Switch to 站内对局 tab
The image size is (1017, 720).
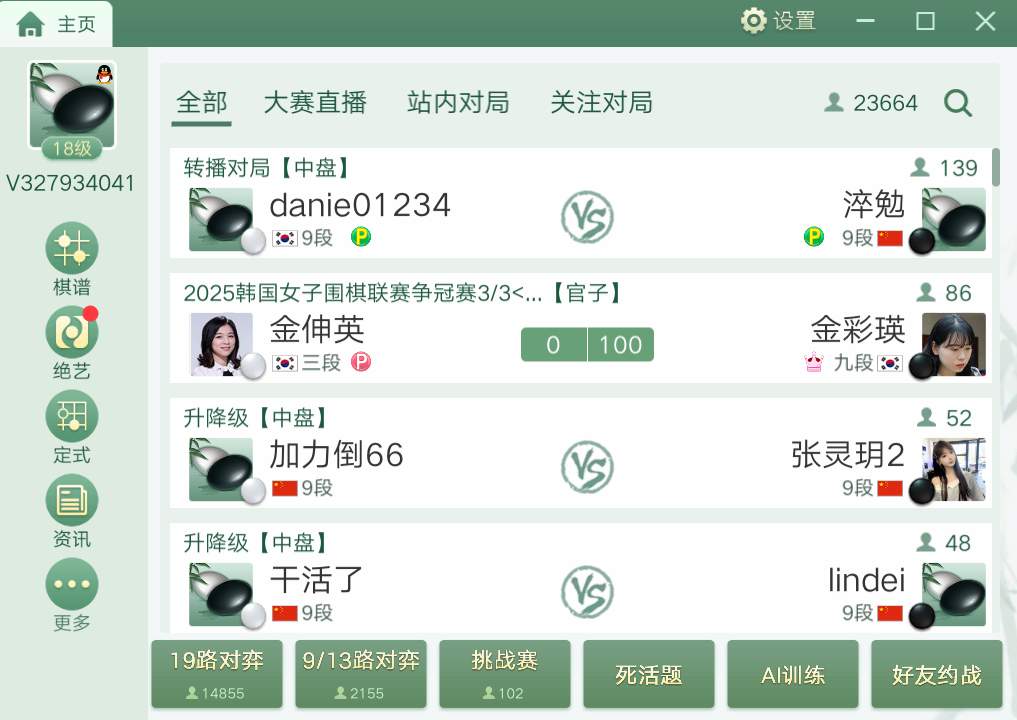tap(458, 102)
